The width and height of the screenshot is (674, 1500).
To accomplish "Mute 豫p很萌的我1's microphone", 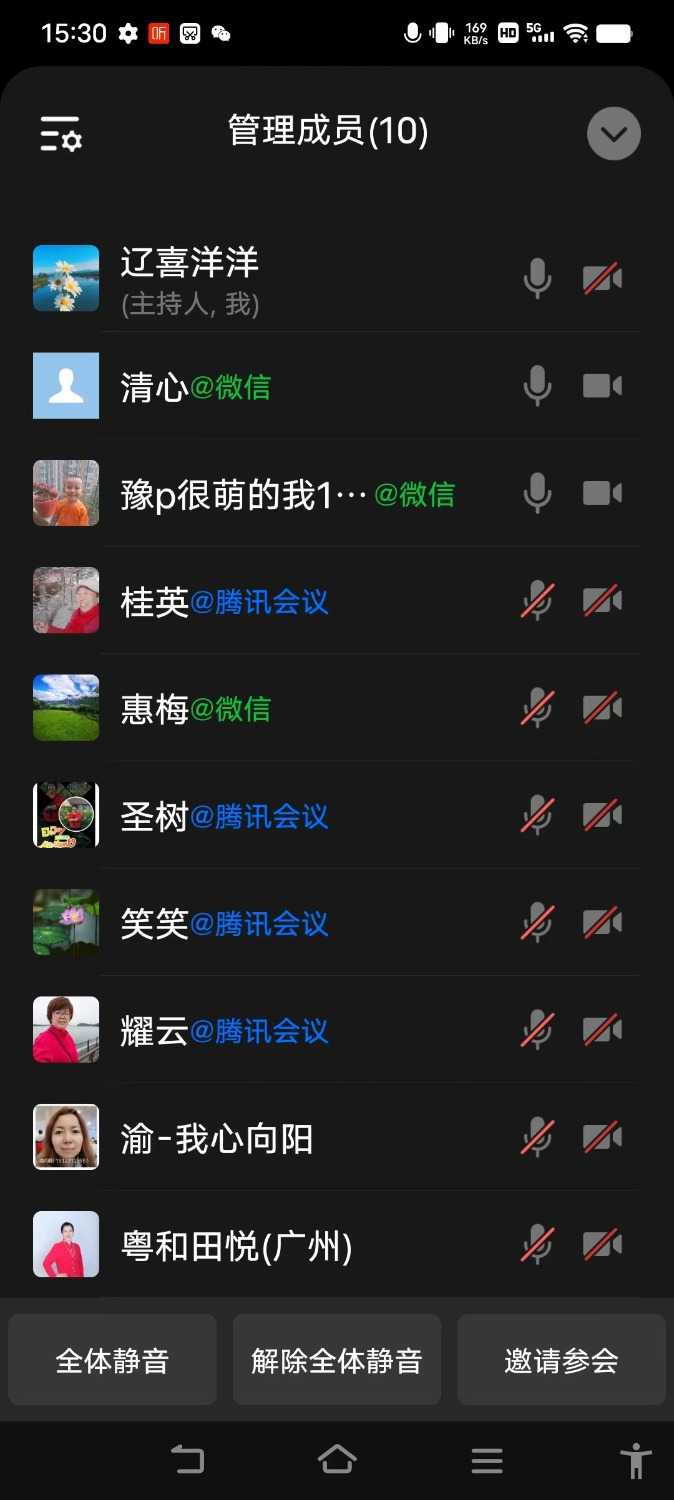I will click(537, 493).
